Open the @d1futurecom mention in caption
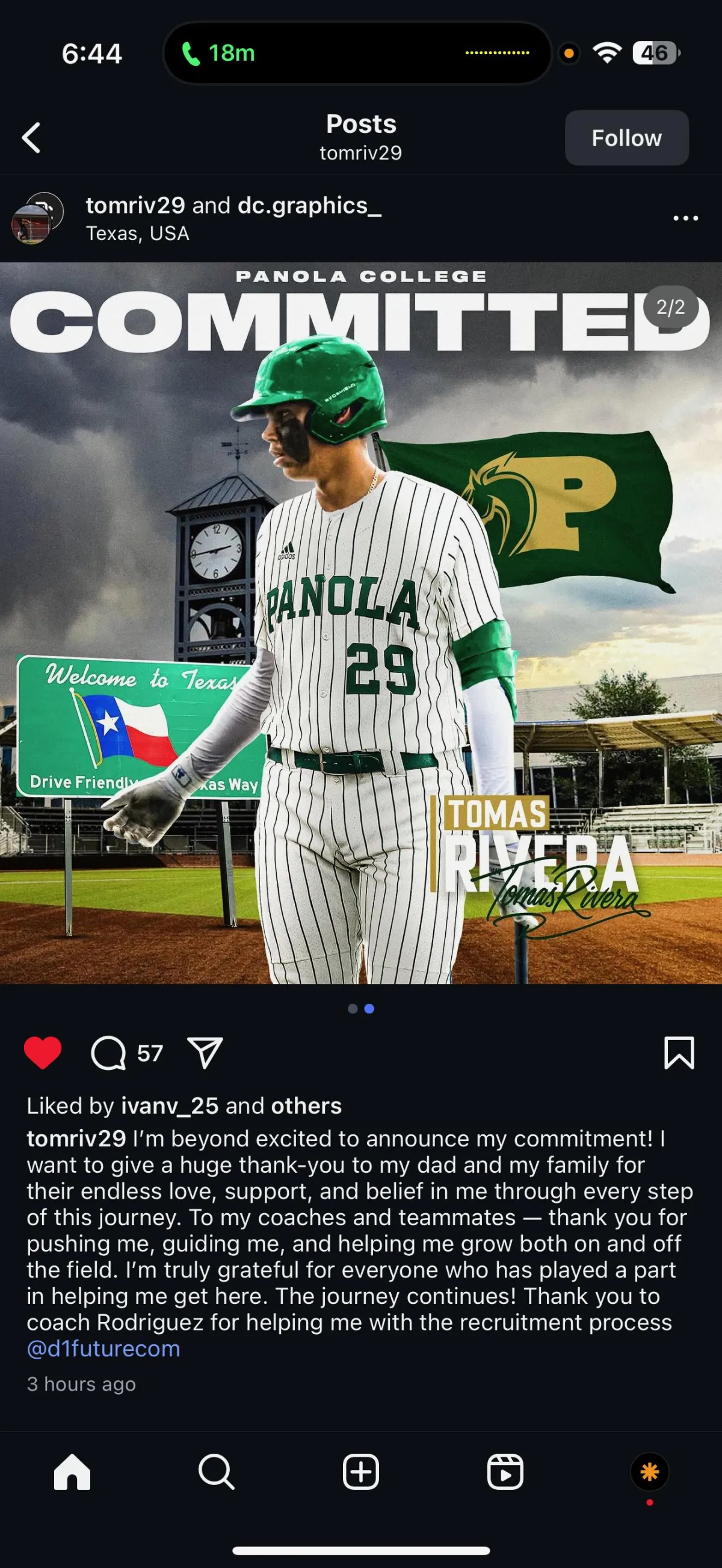This screenshot has width=722, height=1568. click(103, 1349)
